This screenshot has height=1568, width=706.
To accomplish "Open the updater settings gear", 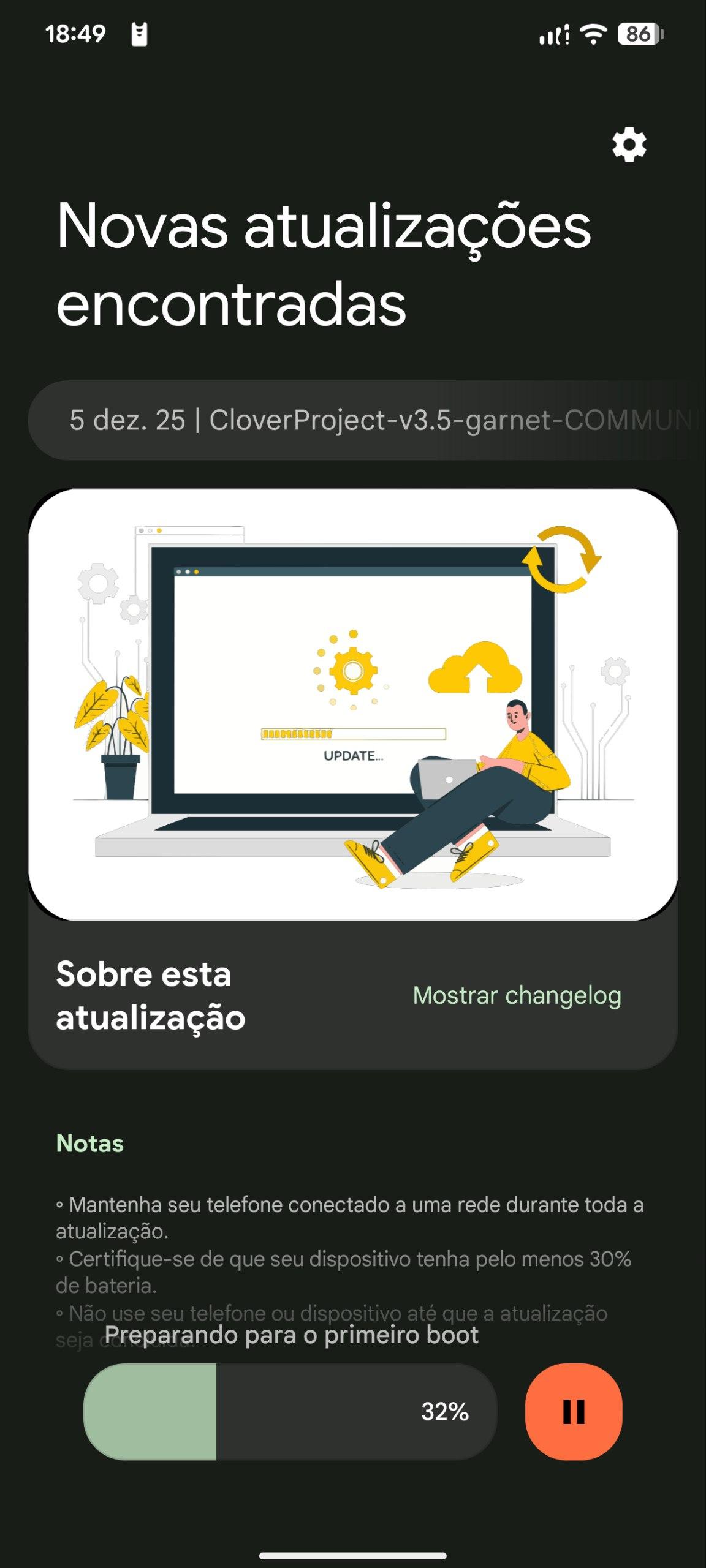I will [629, 145].
